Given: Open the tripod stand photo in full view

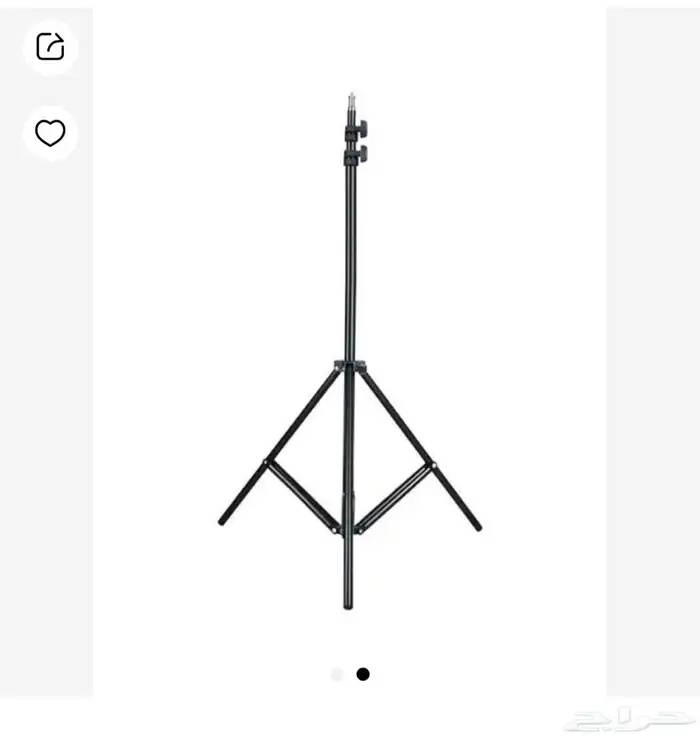Looking at the screenshot, I should pyautogui.click(x=349, y=351).
